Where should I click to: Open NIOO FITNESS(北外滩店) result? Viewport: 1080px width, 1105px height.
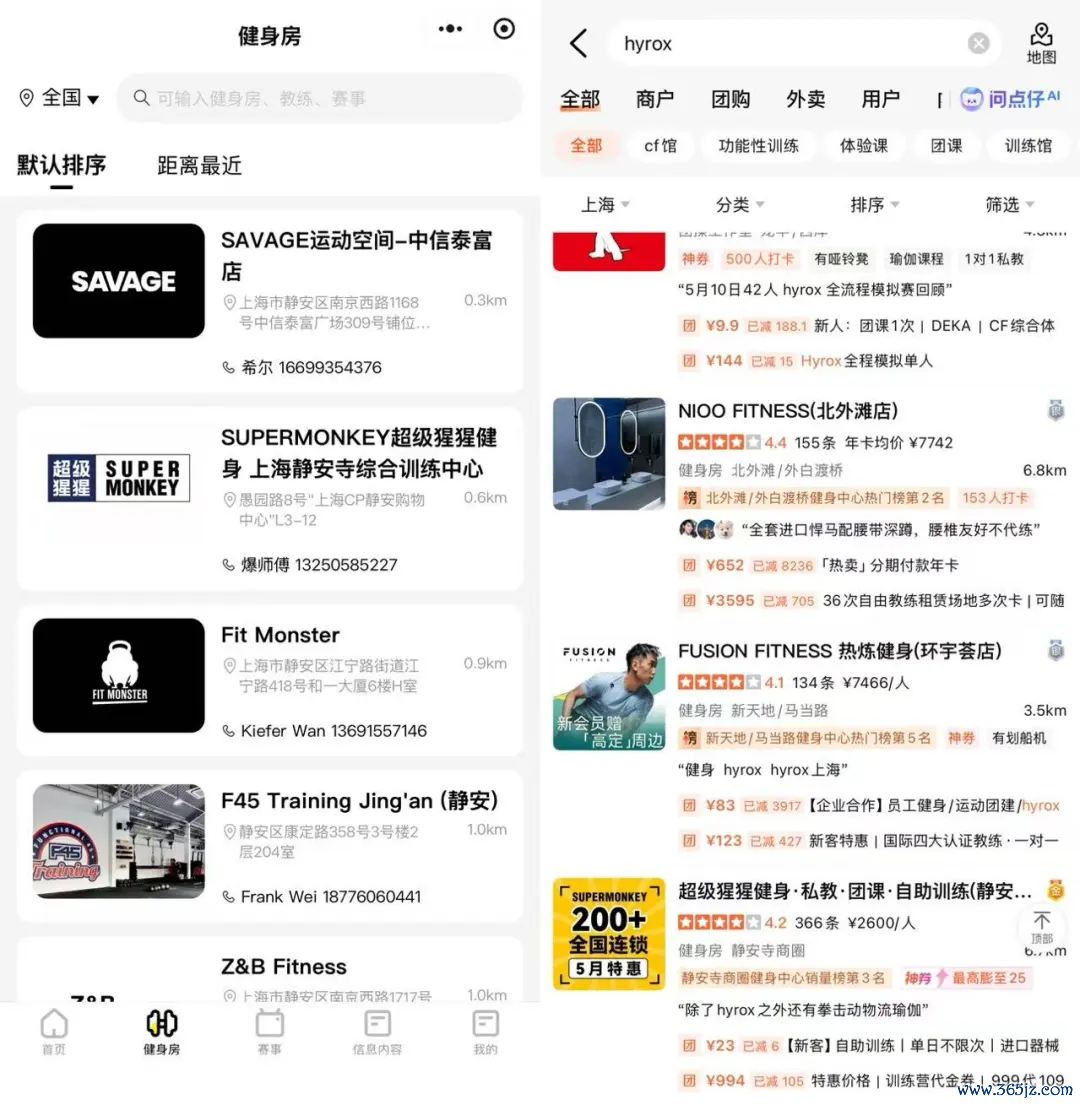click(x=809, y=505)
